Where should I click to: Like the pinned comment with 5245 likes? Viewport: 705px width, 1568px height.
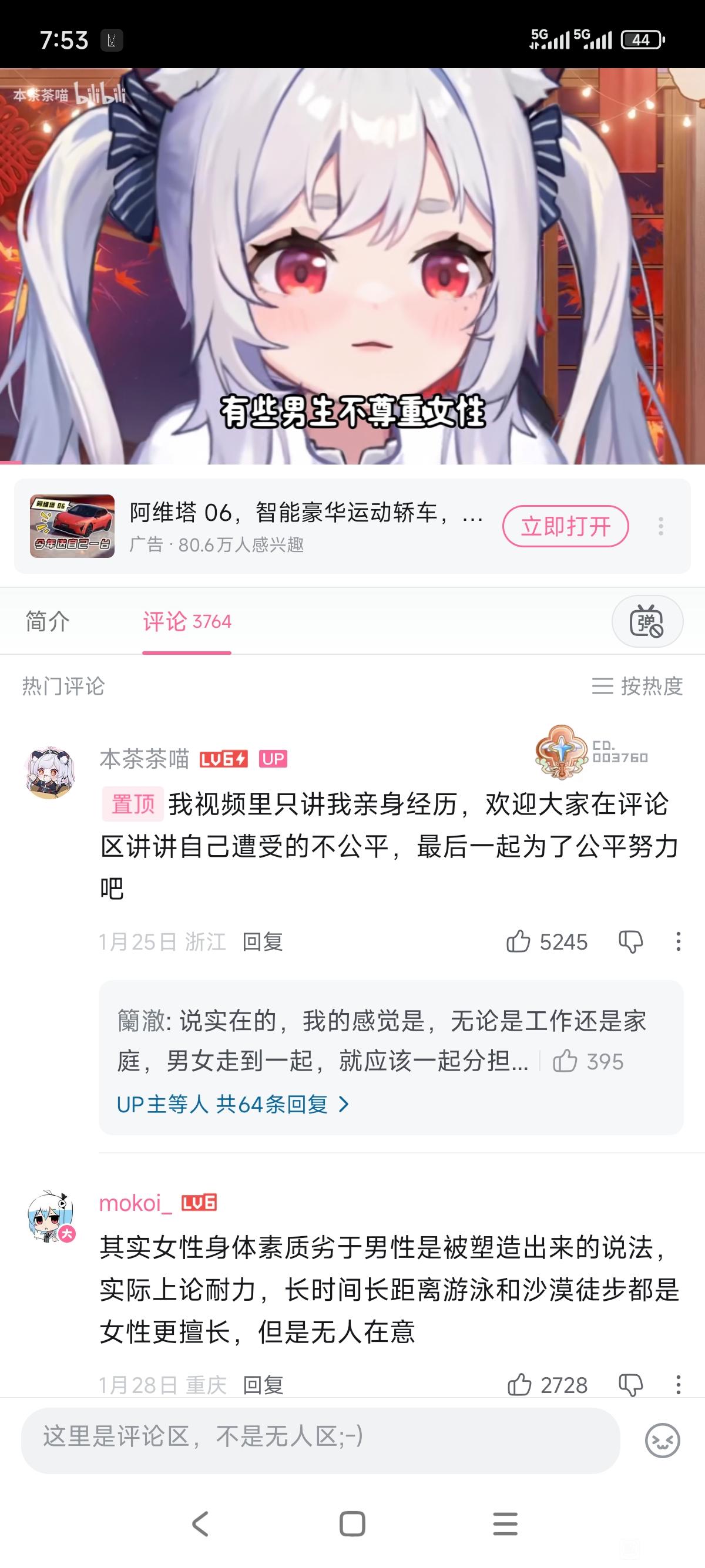pyautogui.click(x=519, y=941)
